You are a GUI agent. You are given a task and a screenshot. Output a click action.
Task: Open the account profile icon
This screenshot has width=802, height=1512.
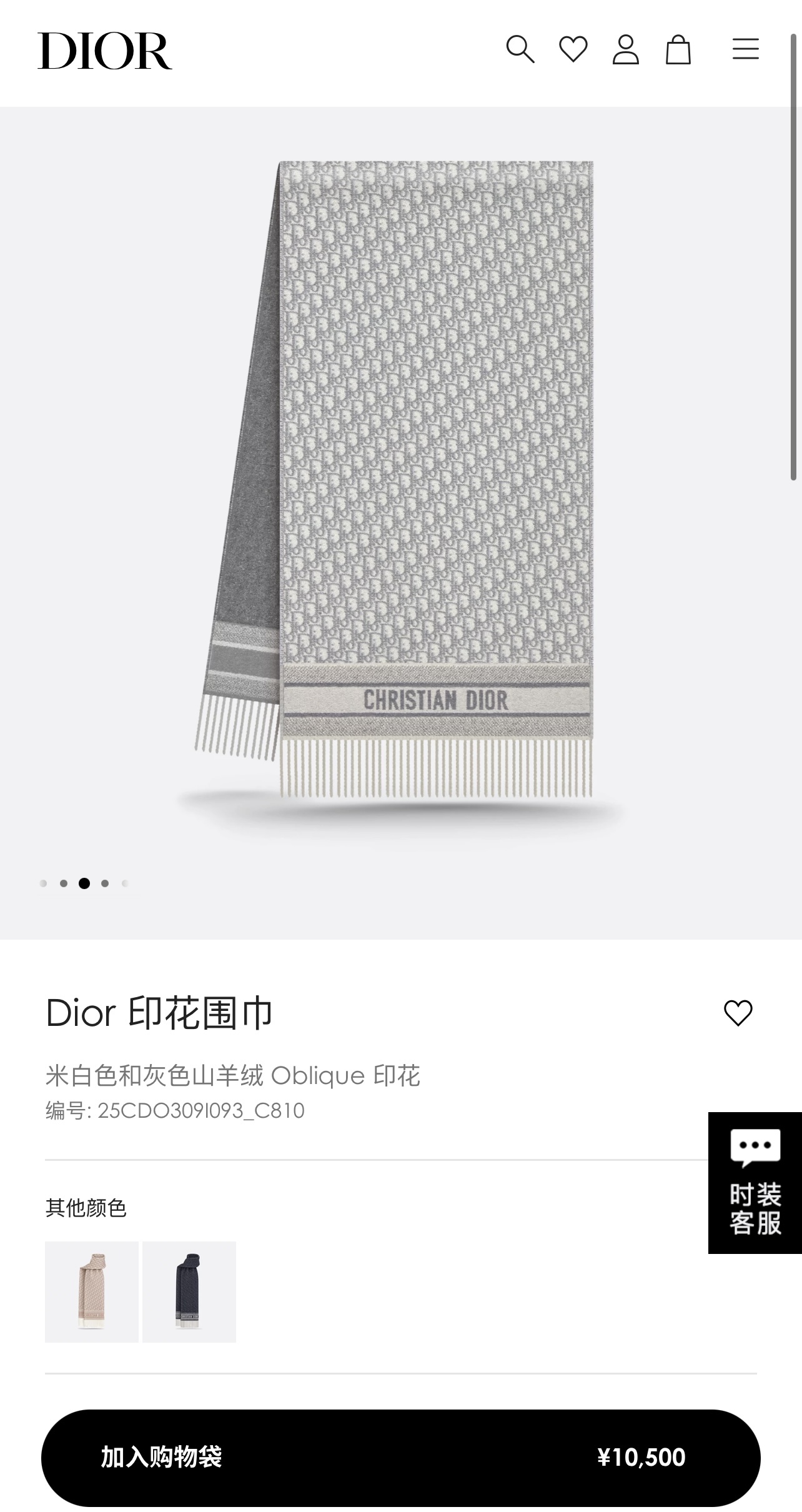pyautogui.click(x=625, y=49)
